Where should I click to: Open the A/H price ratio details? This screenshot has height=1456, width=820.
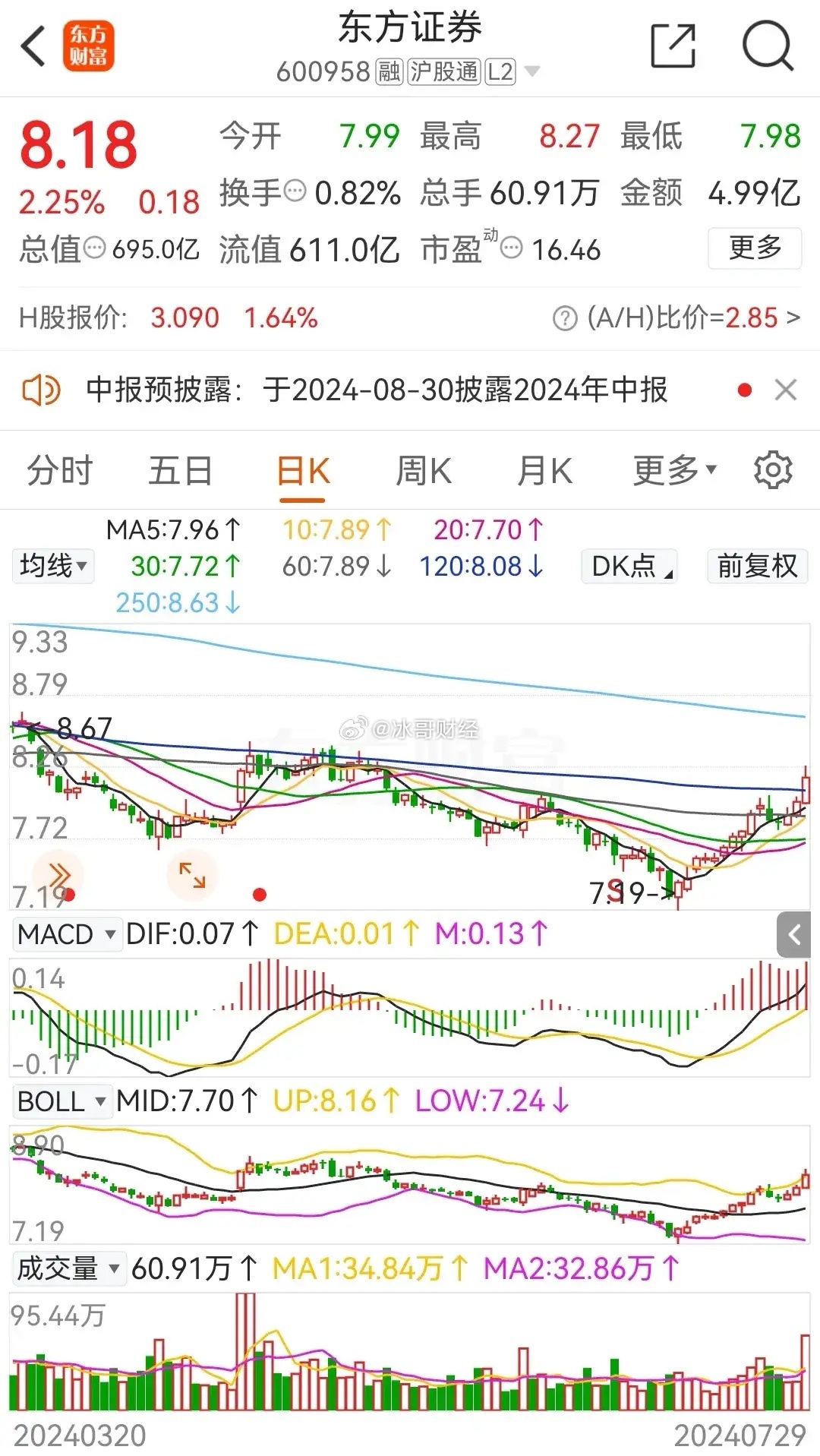(x=677, y=317)
